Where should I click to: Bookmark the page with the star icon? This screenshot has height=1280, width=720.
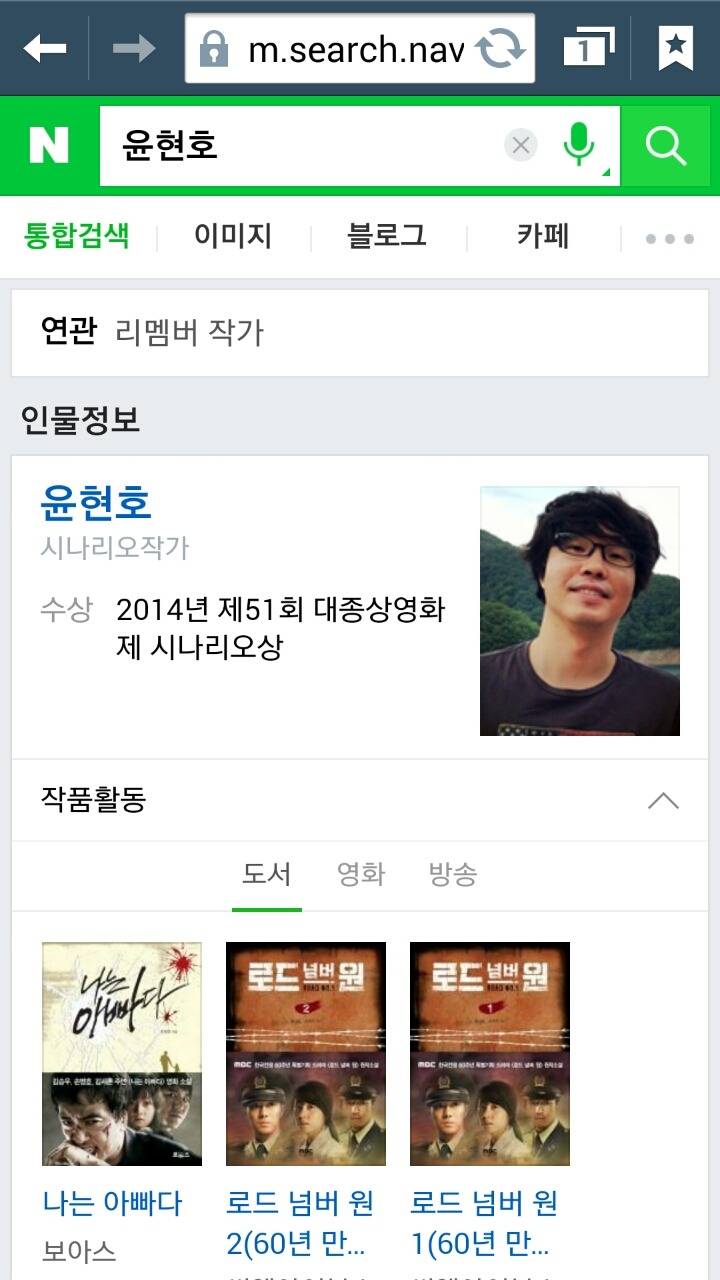pos(676,46)
